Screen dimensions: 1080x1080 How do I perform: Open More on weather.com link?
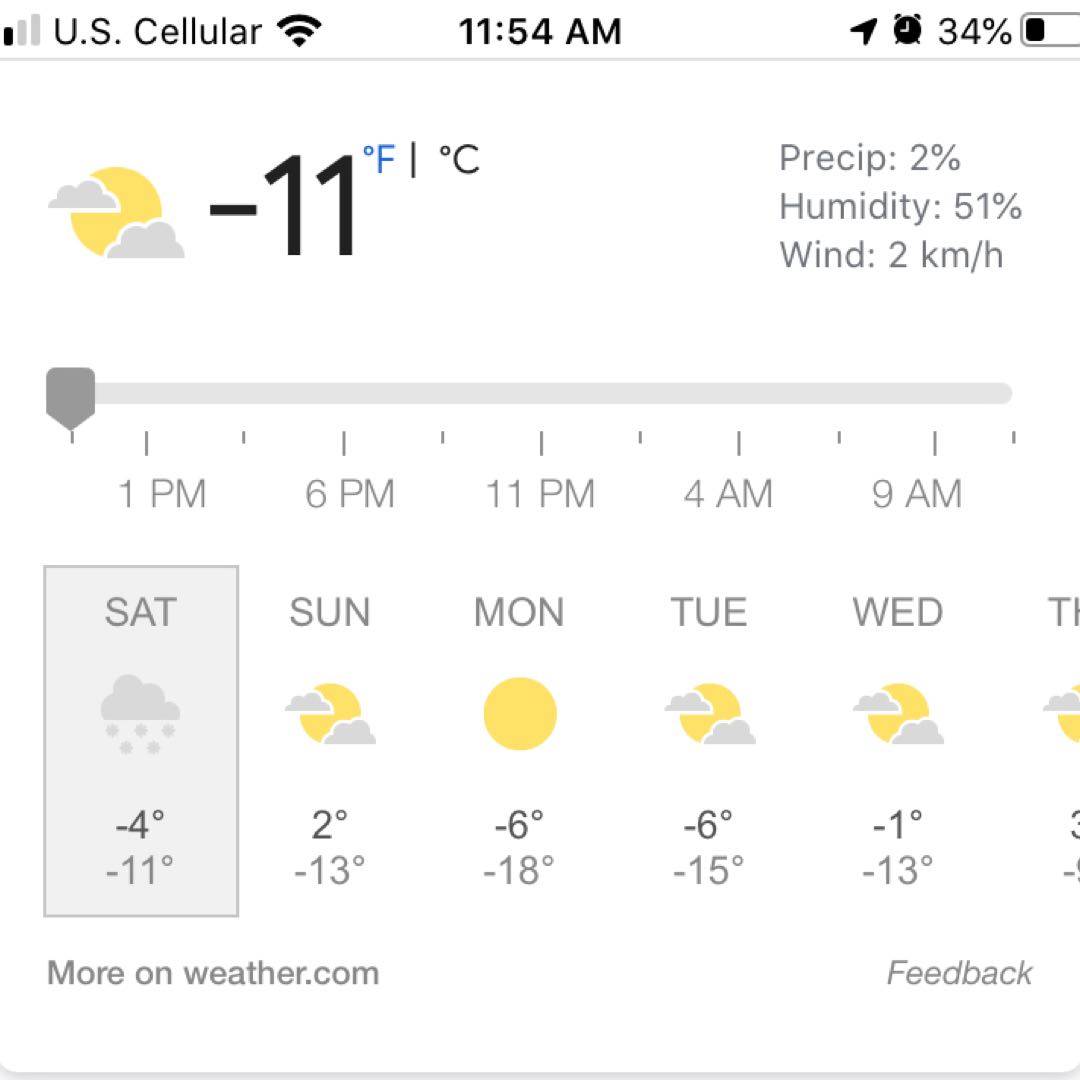pos(213,973)
